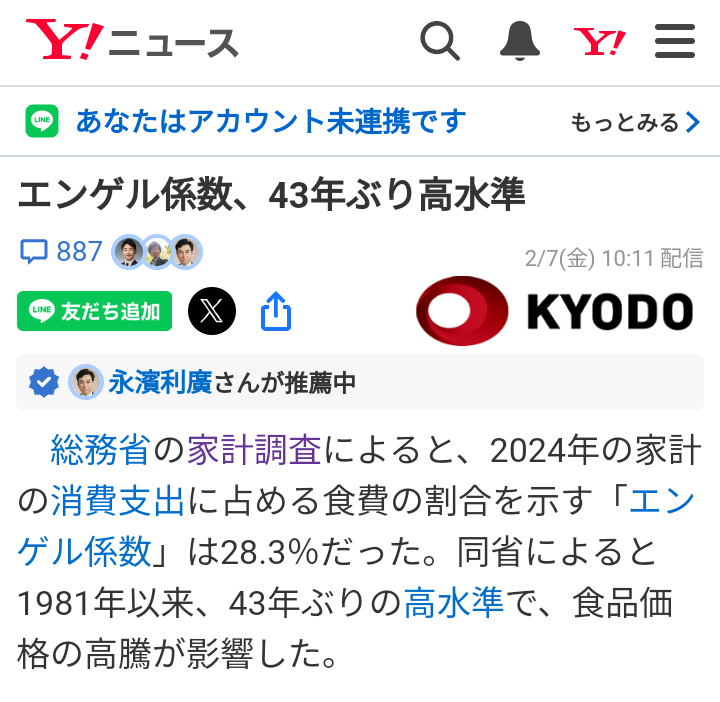720x702 pixels.
Task: Open the notifications bell
Action: [x=520, y=42]
